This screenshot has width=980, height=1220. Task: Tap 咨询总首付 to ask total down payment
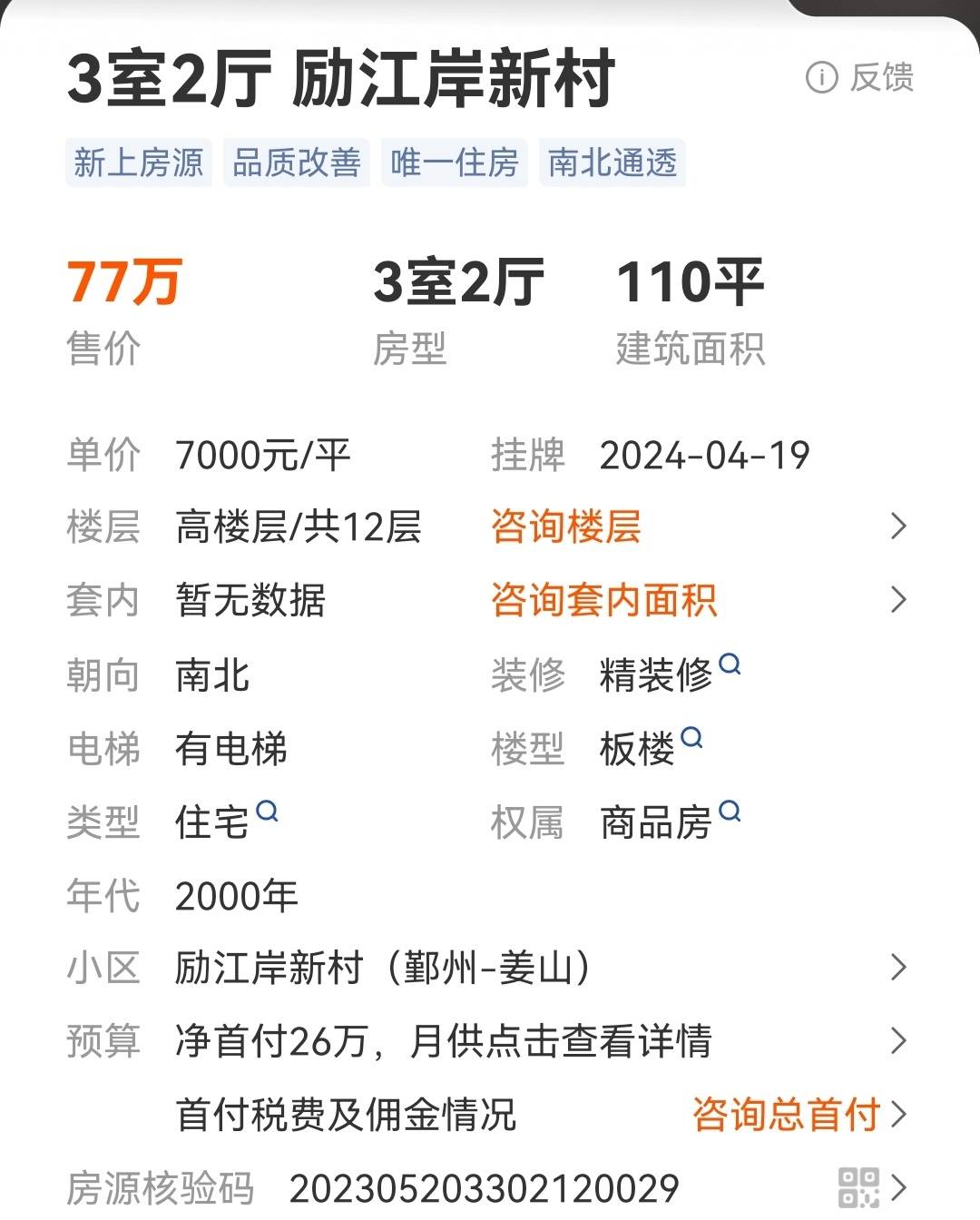click(x=787, y=1115)
